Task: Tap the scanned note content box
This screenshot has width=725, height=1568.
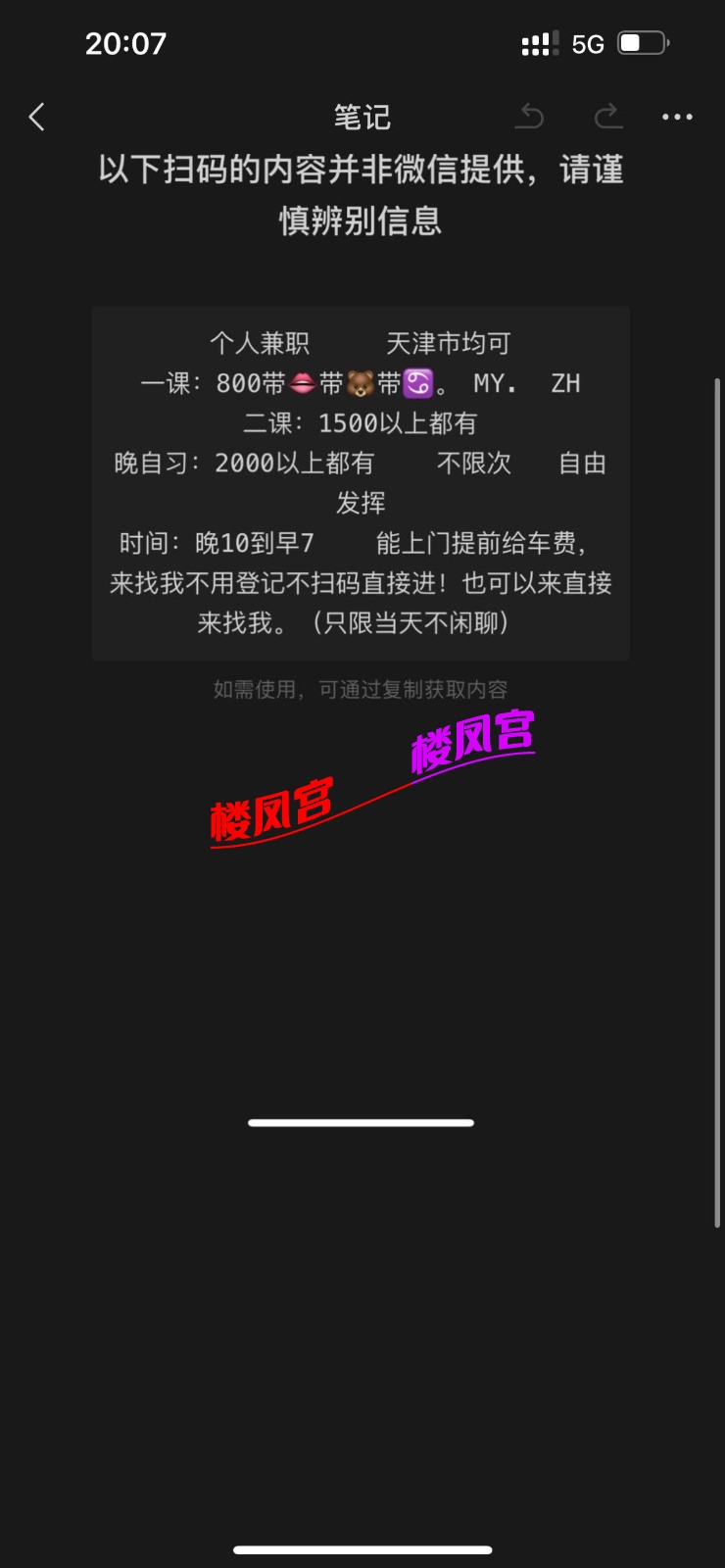Action: click(361, 480)
